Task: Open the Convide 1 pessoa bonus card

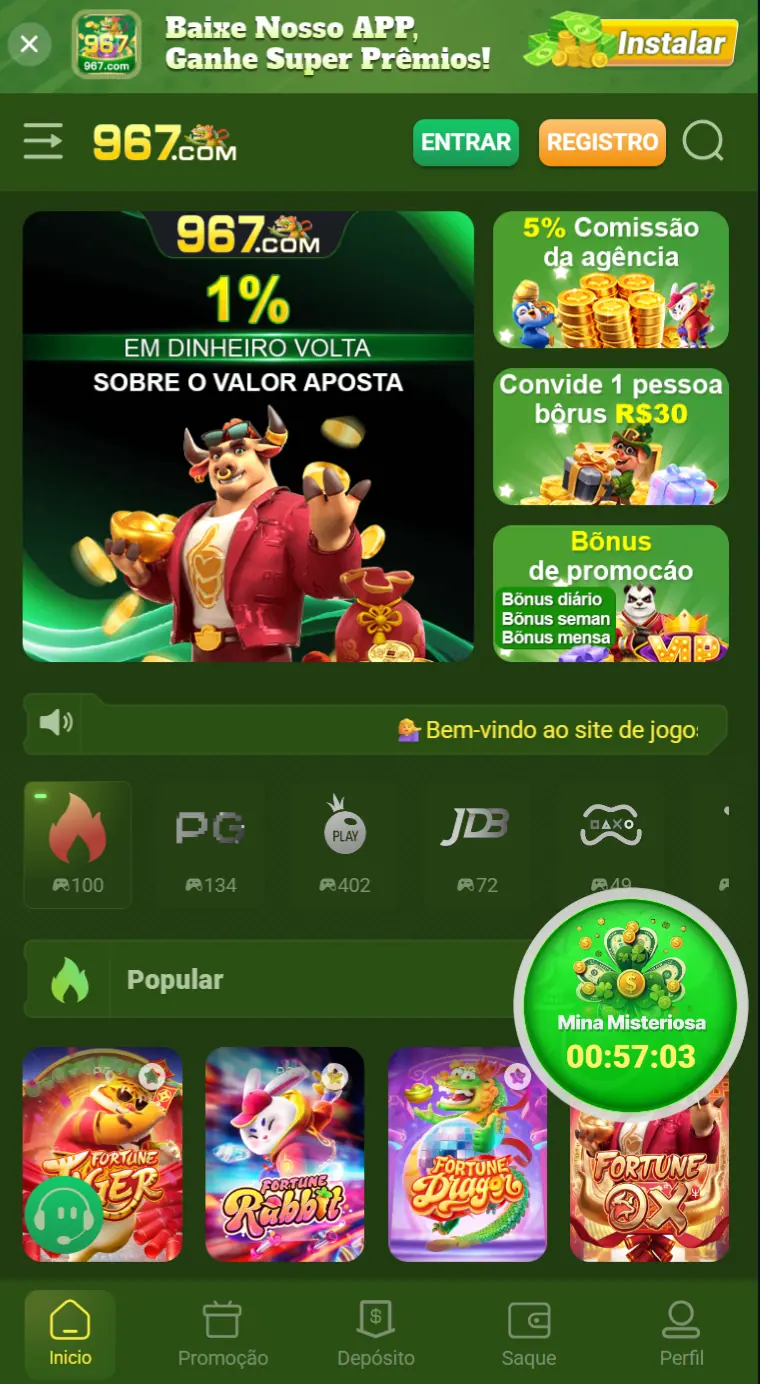Action: point(610,436)
